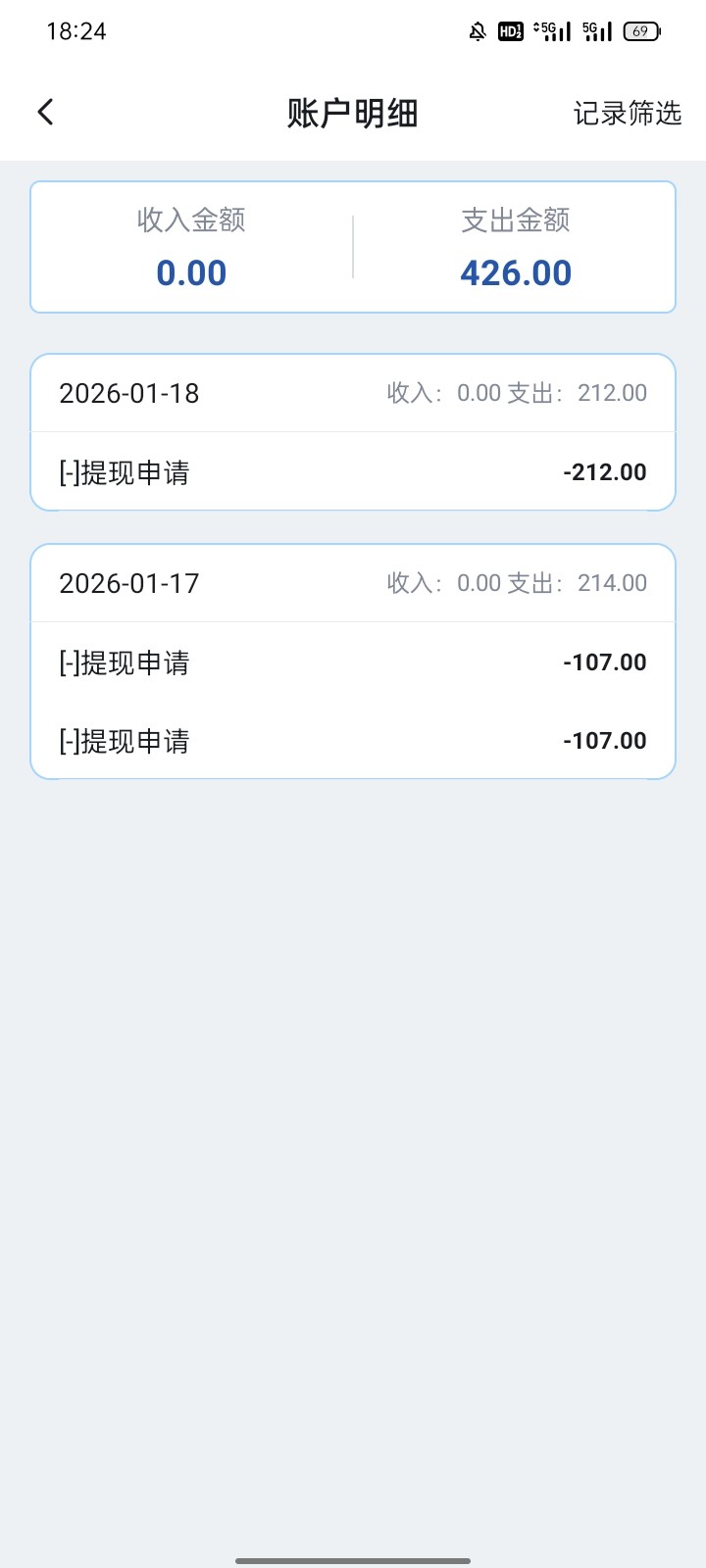
Task: Tap the muted notification bell status icon
Action: [477, 31]
